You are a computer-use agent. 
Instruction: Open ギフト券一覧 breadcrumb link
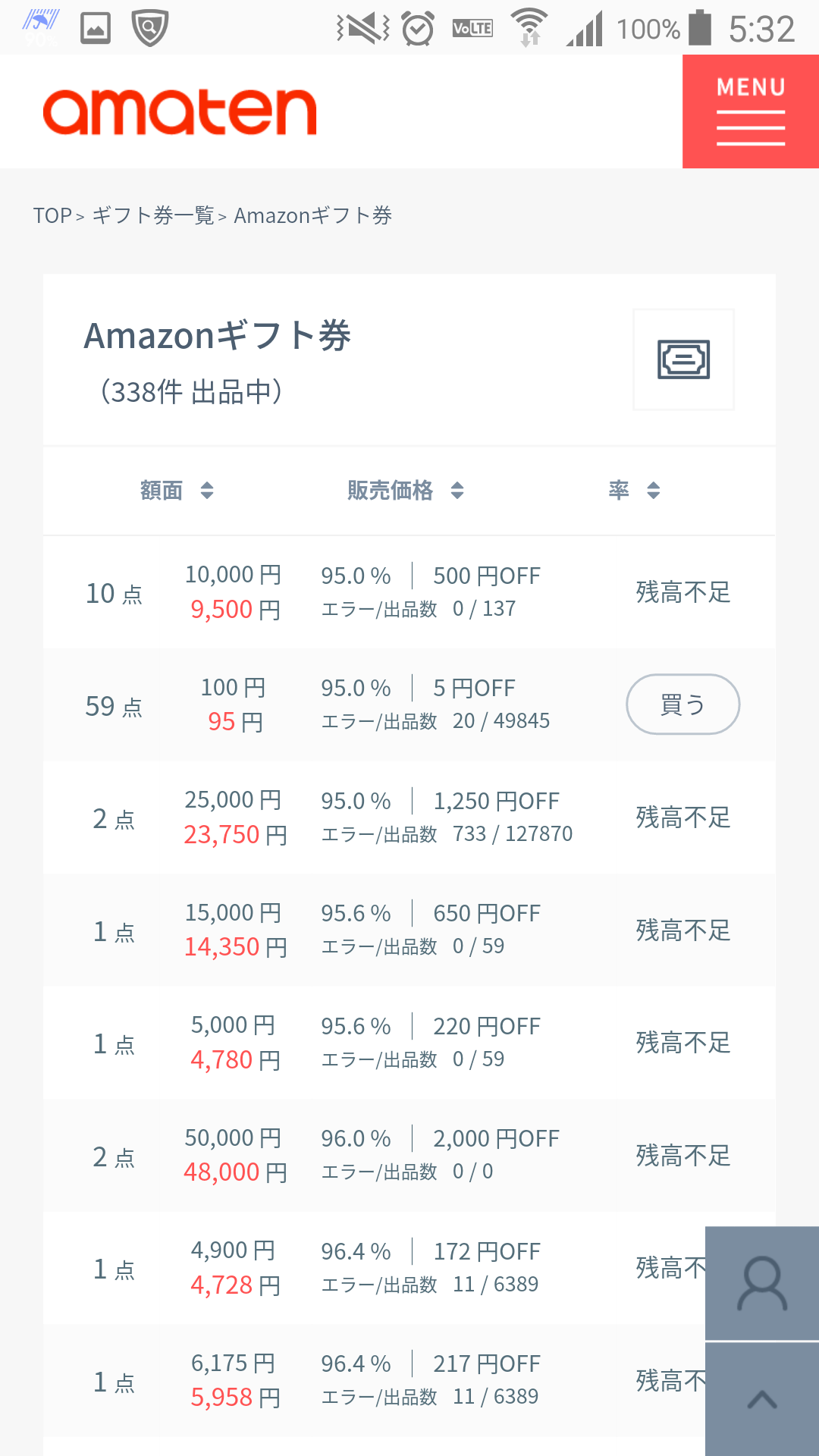153,216
